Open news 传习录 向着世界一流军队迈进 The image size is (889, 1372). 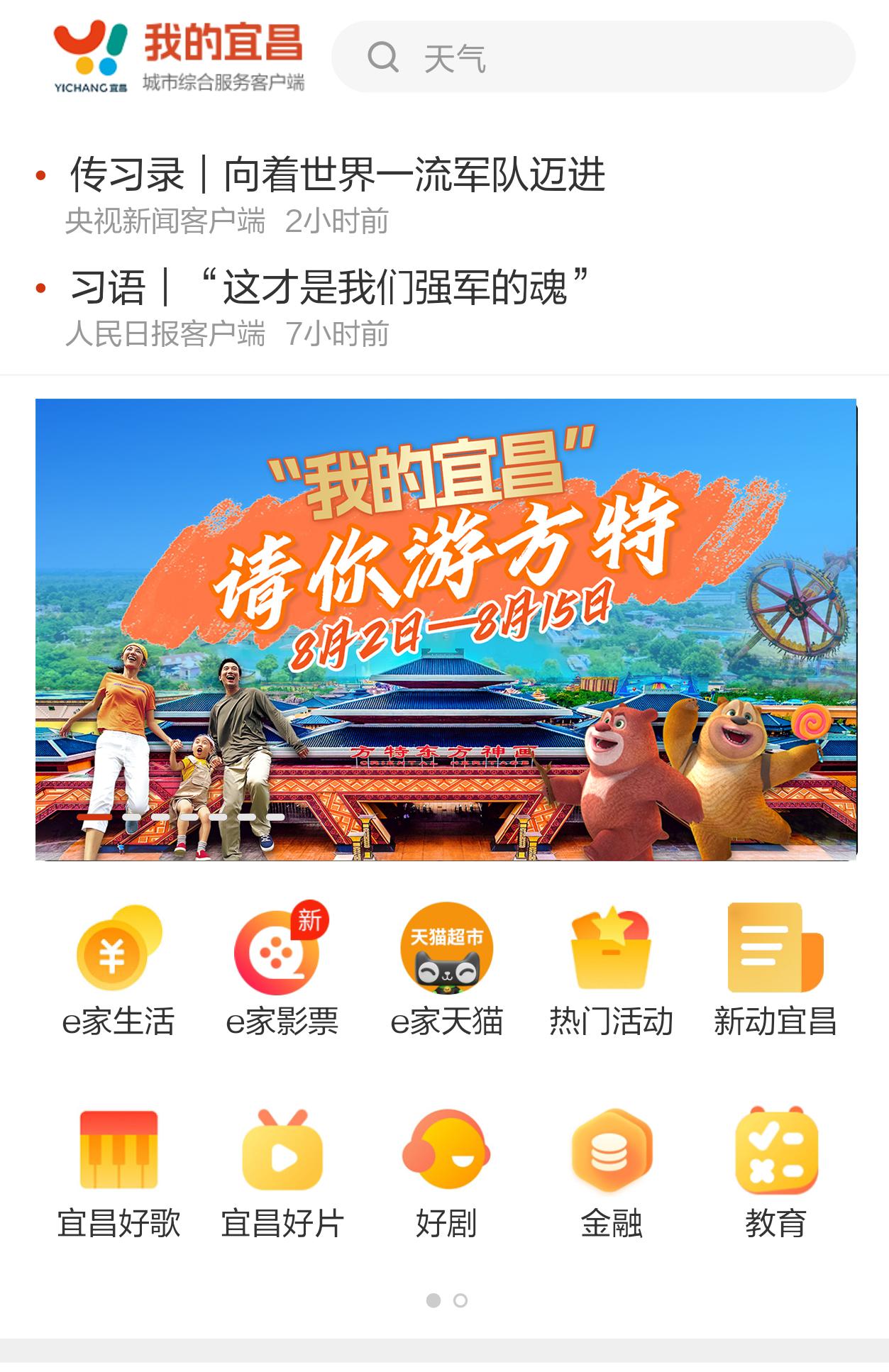point(338,175)
